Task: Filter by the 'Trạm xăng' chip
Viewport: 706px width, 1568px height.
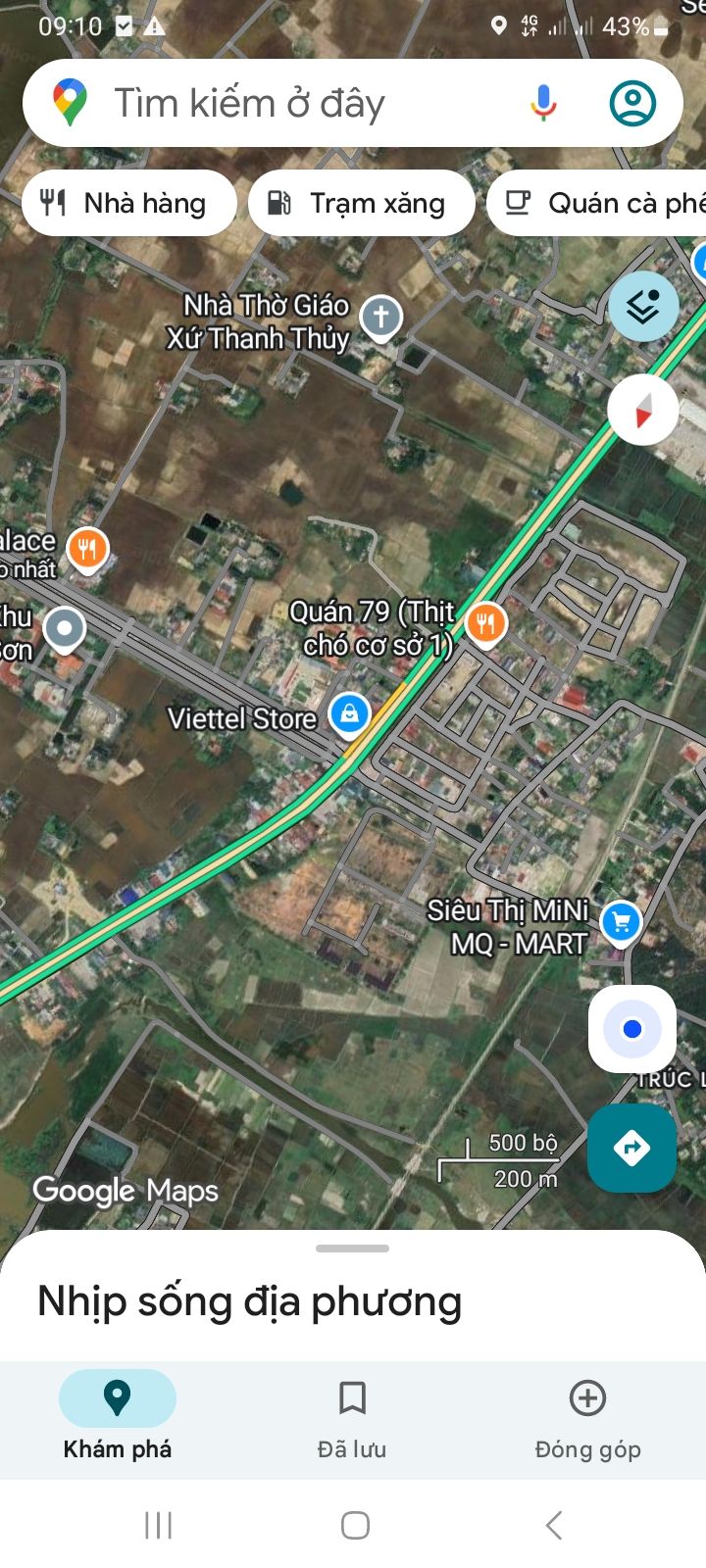Action: pyautogui.click(x=361, y=203)
